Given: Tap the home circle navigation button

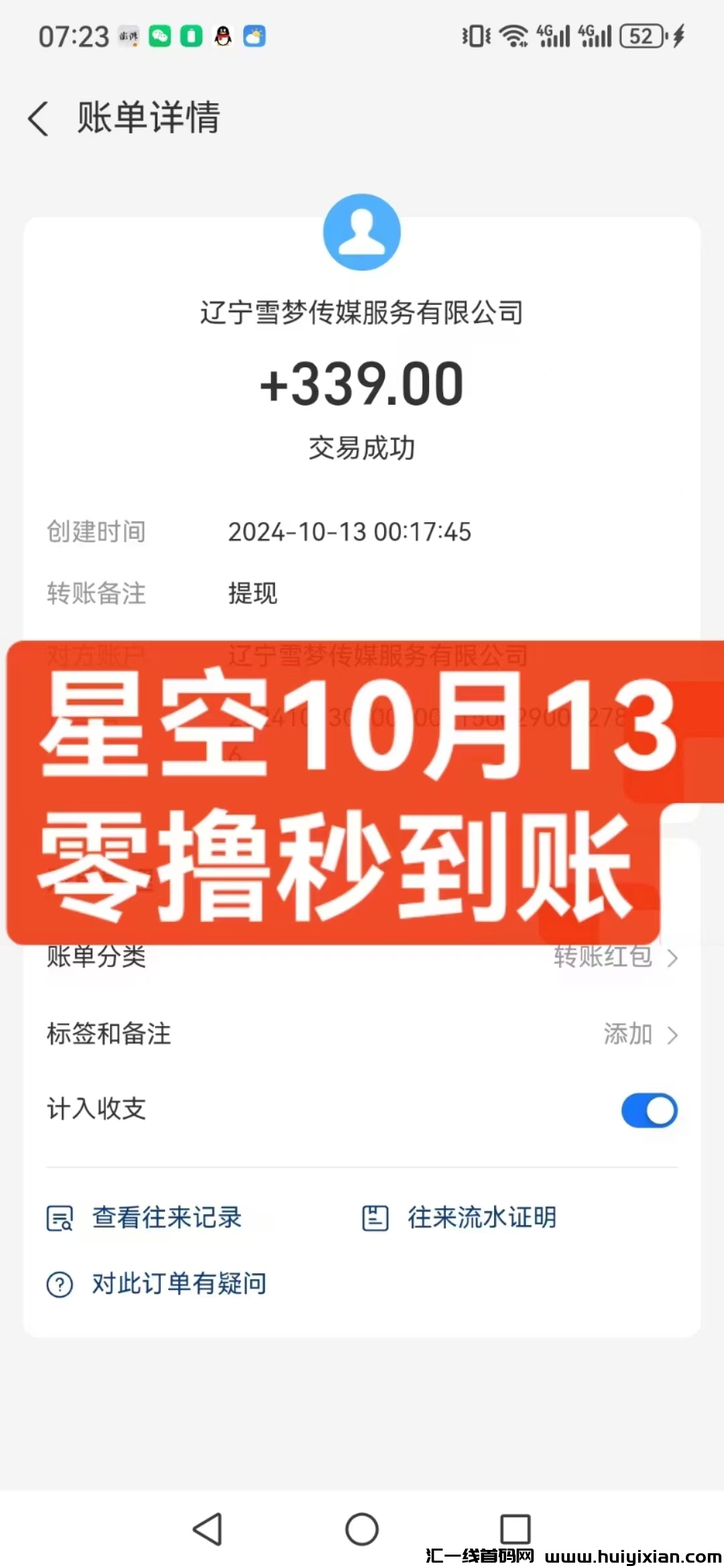Looking at the screenshot, I should point(362,1530).
